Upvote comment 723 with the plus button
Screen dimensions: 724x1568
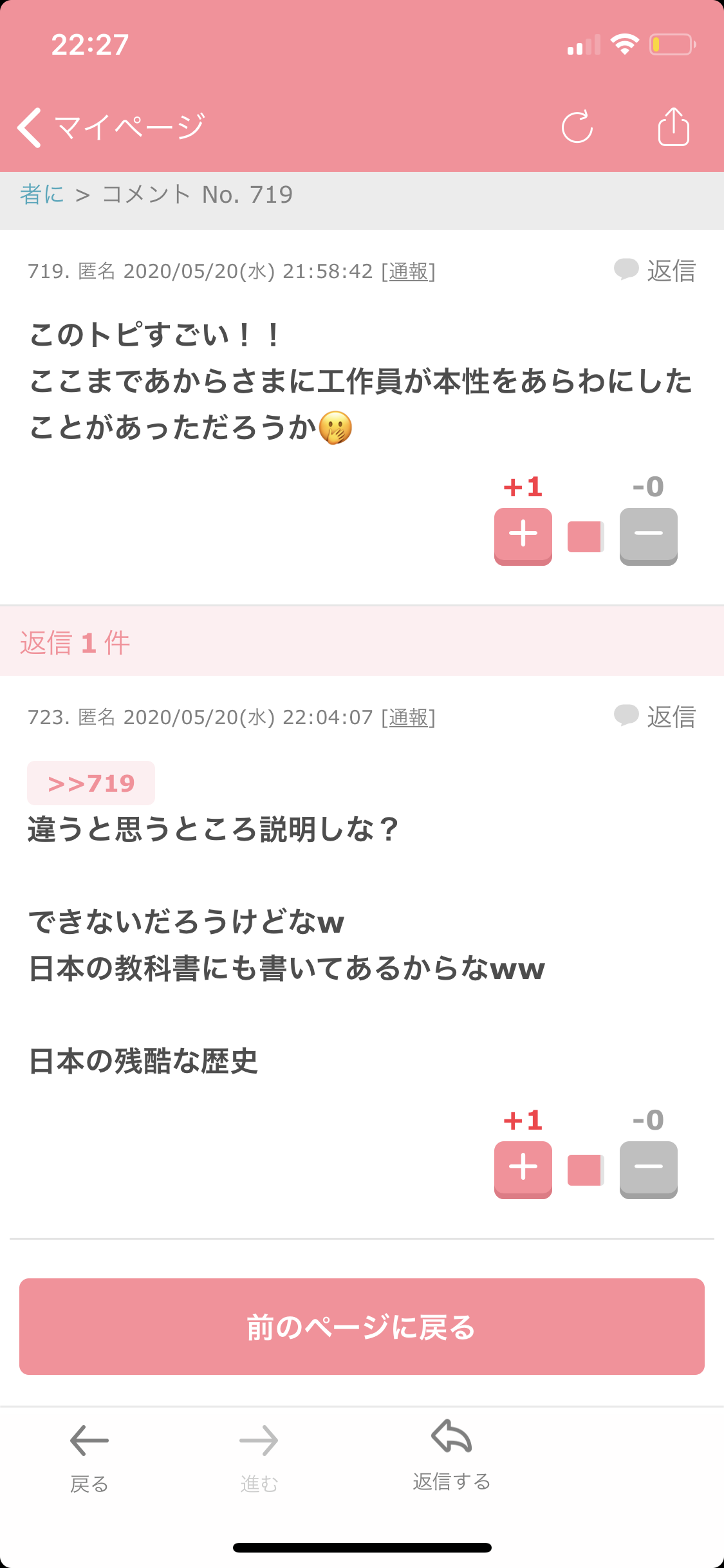tap(523, 1170)
